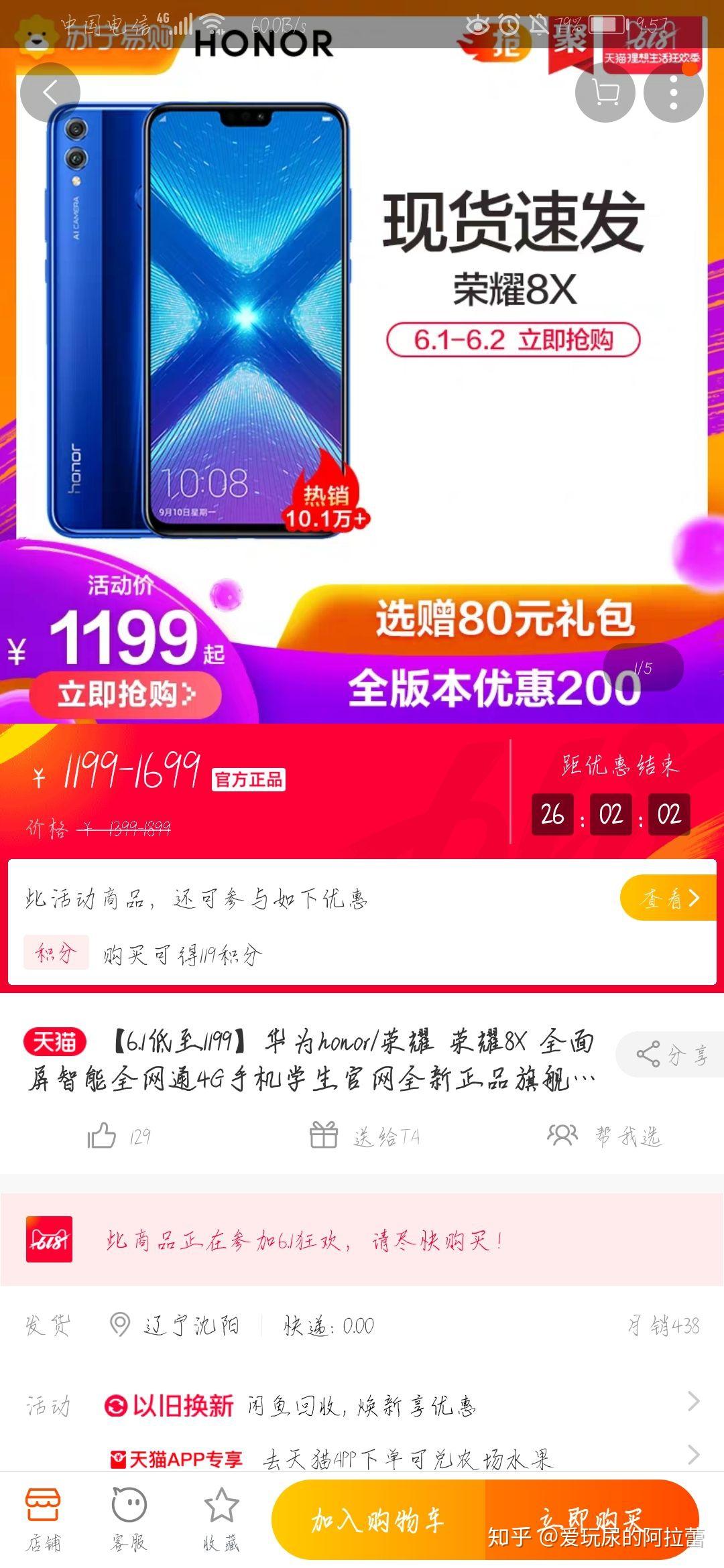Select 送给TA gift option
The width and height of the screenshot is (724, 1568).
tap(365, 1136)
